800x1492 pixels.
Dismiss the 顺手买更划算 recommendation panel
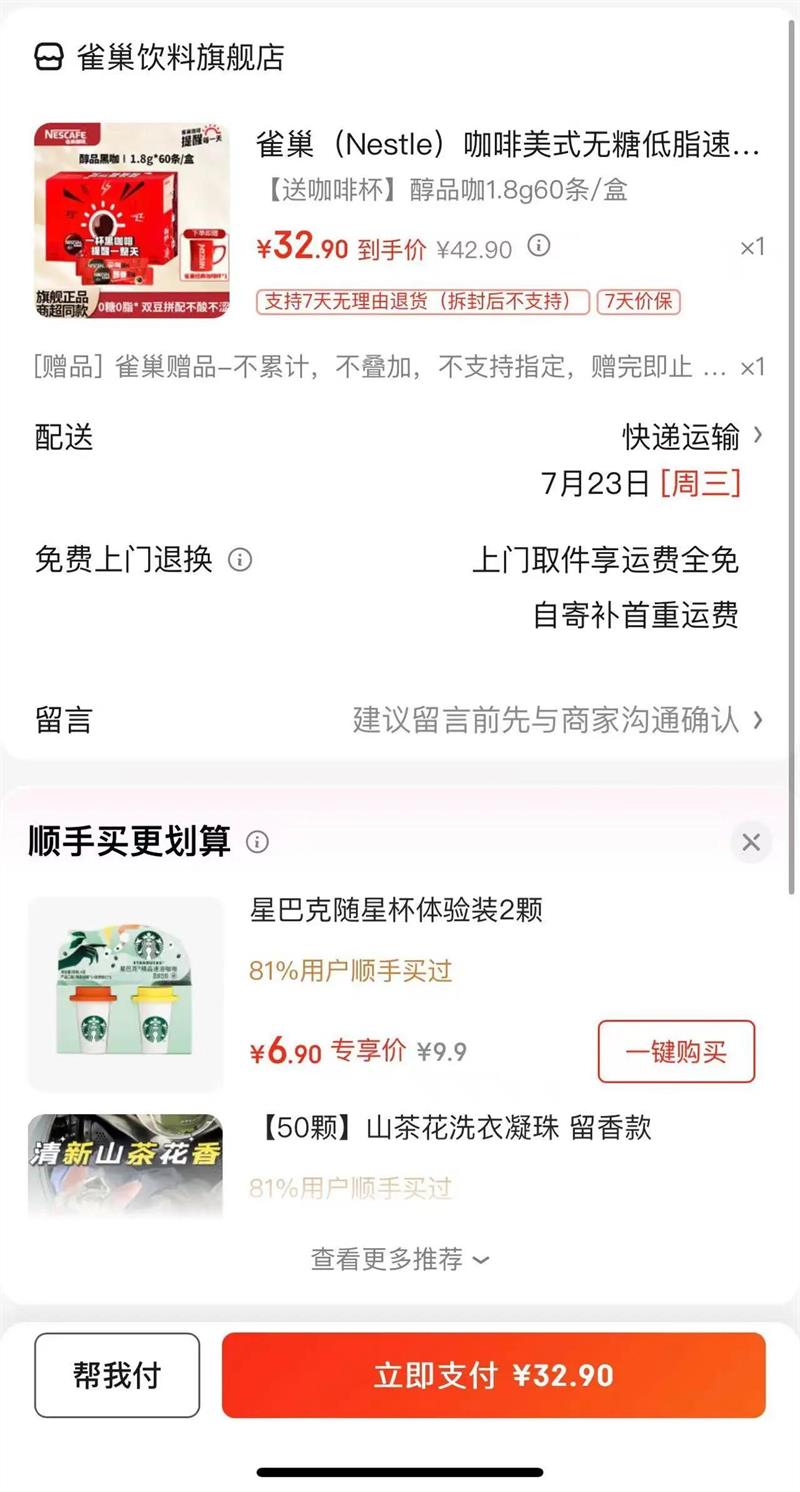click(751, 842)
